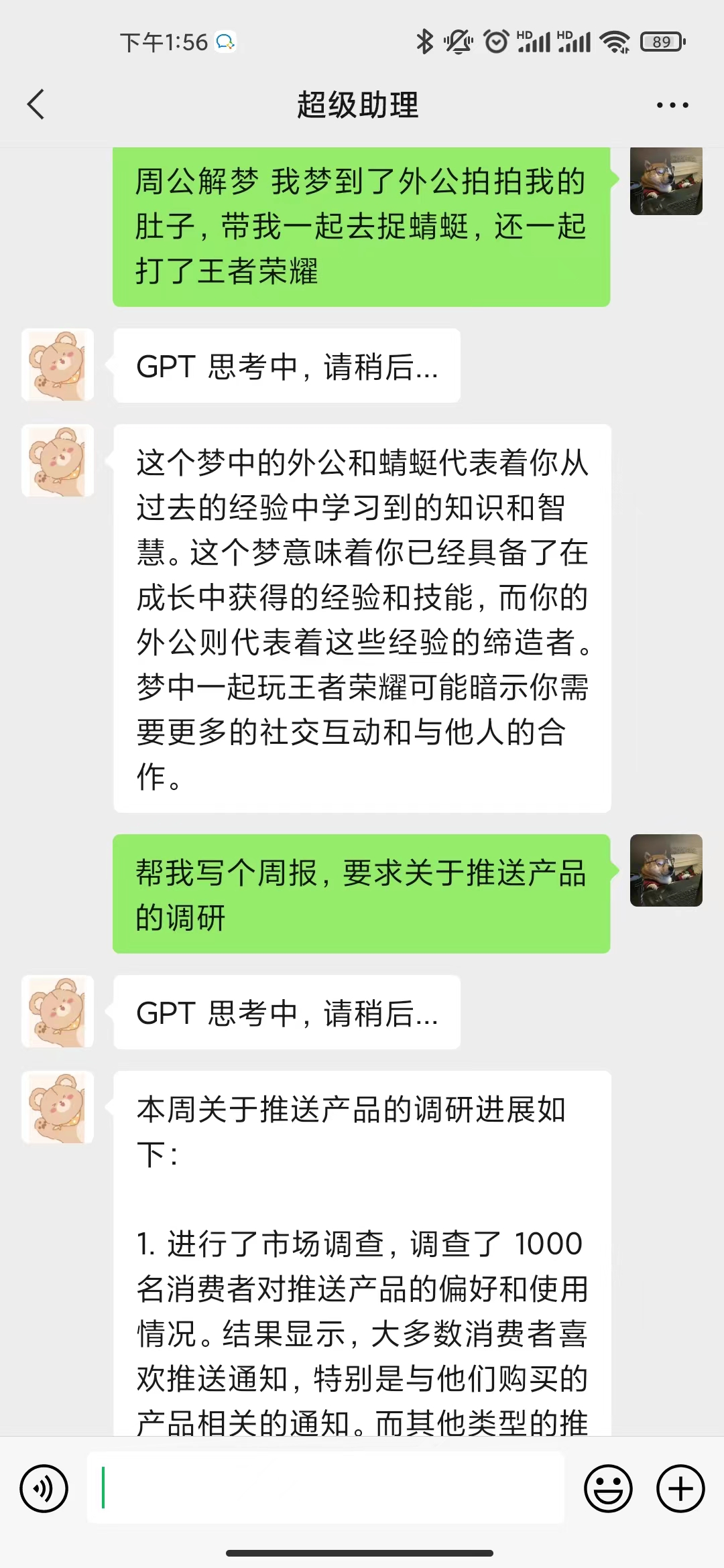
Task: Open the three-dot chat options menu
Action: click(672, 105)
